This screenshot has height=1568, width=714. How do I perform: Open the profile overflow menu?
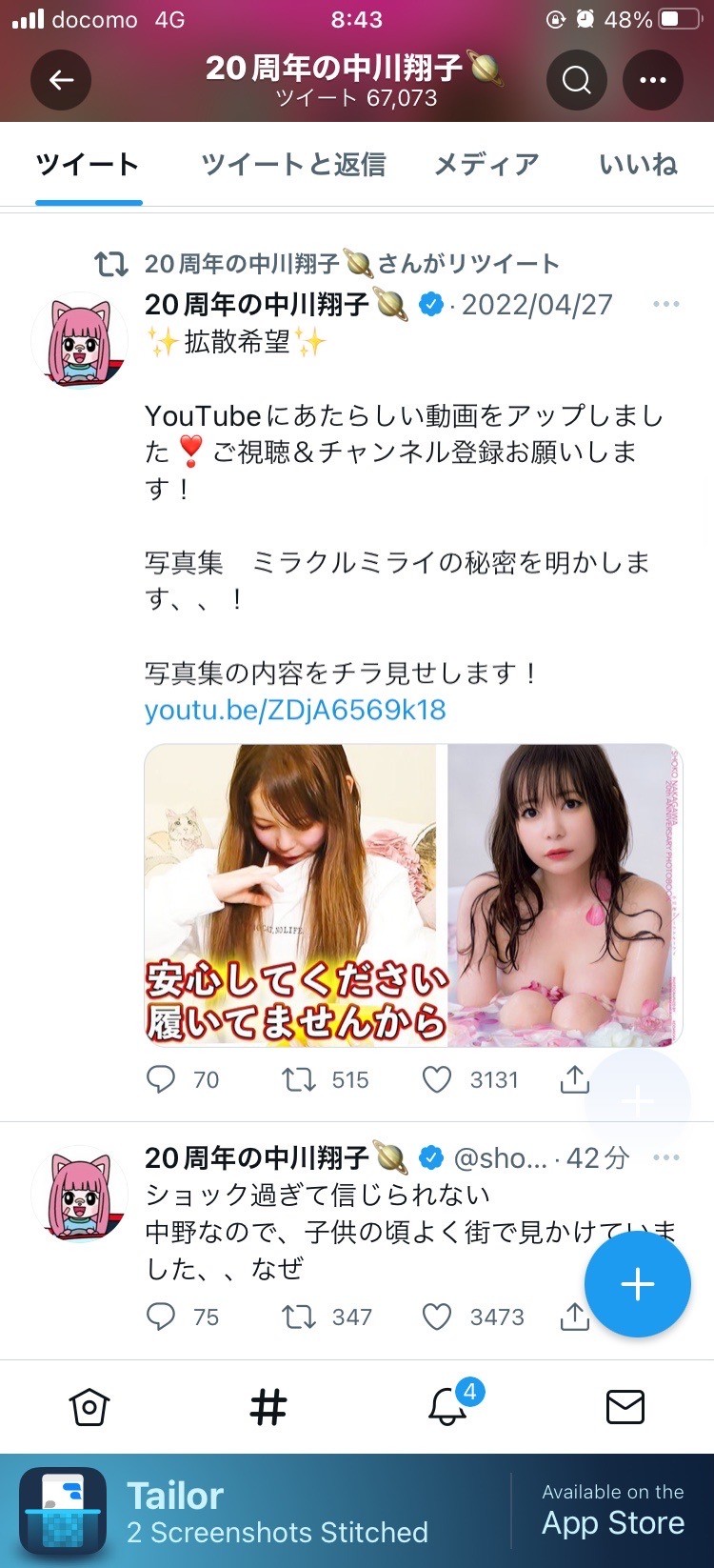click(652, 81)
